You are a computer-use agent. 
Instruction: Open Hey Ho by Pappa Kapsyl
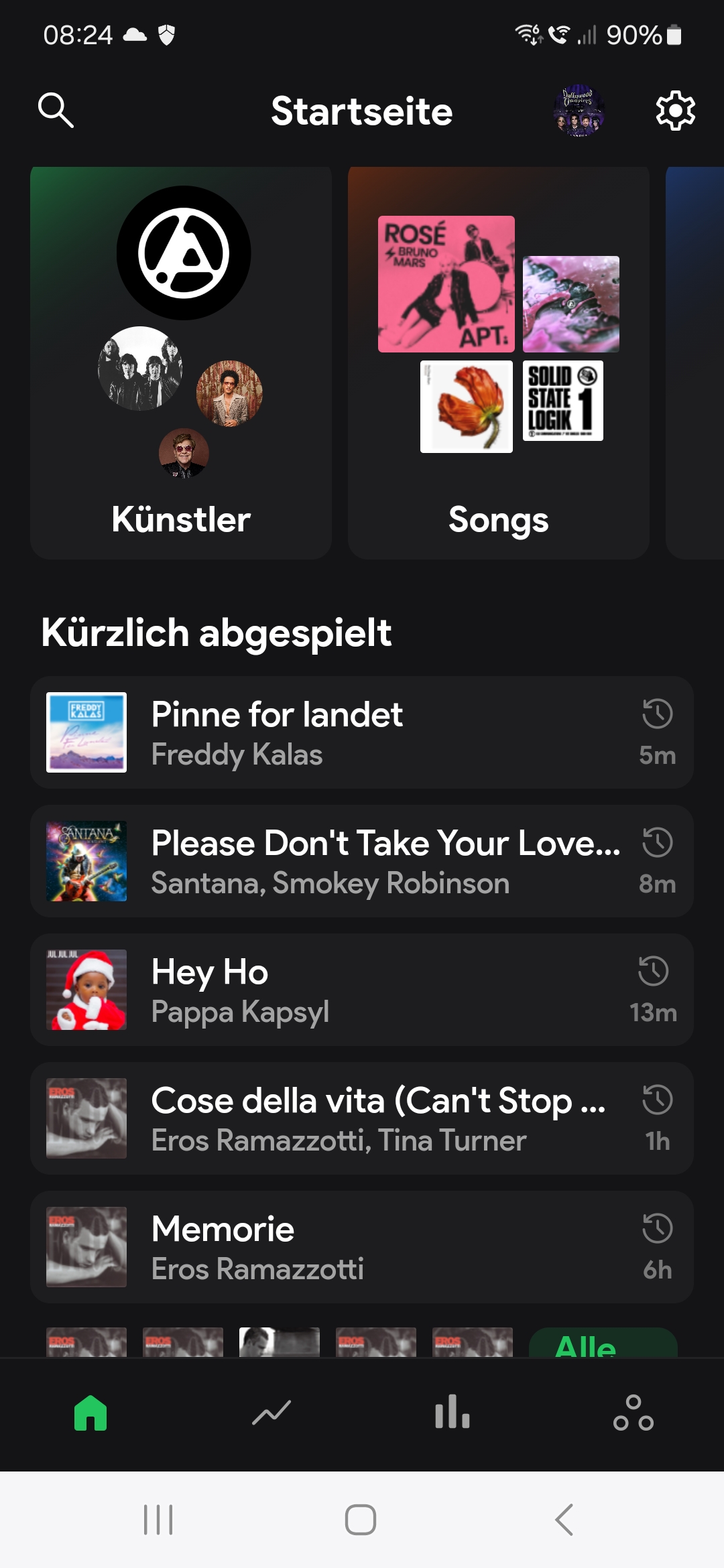point(362,990)
